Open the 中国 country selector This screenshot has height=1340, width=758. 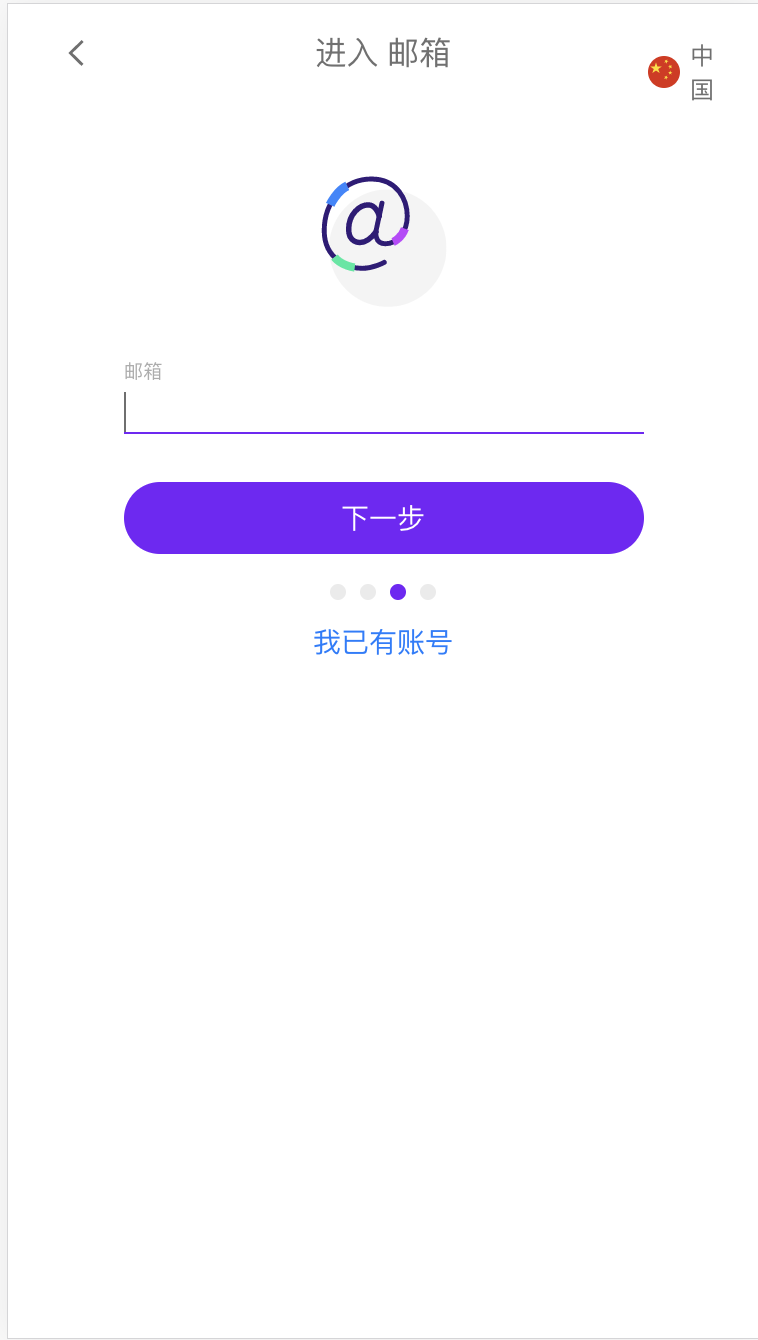(x=681, y=72)
